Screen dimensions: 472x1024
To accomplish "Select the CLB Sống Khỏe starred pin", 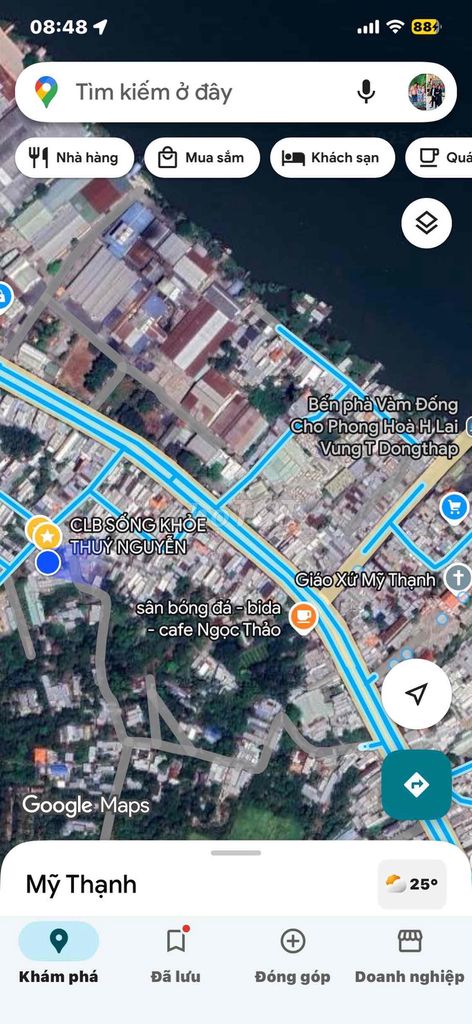I will coord(47,537).
